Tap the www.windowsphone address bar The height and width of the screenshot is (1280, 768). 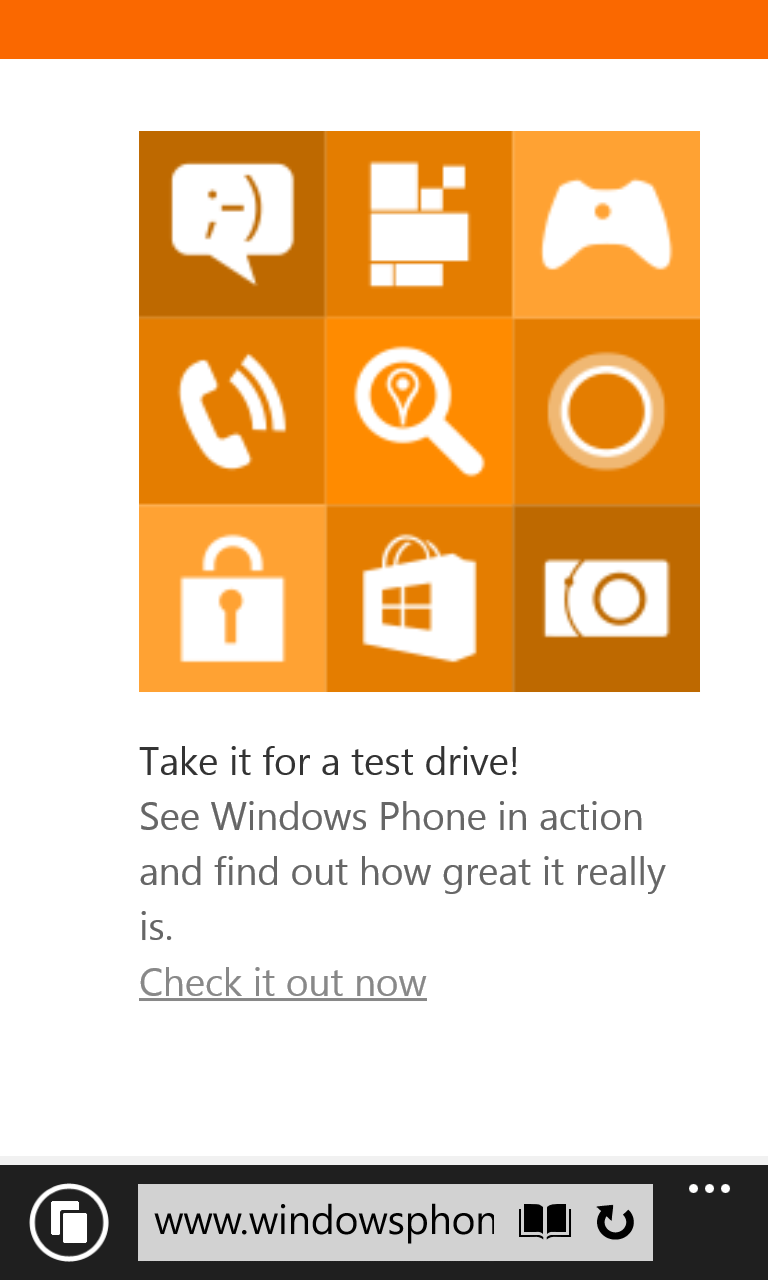325,1222
